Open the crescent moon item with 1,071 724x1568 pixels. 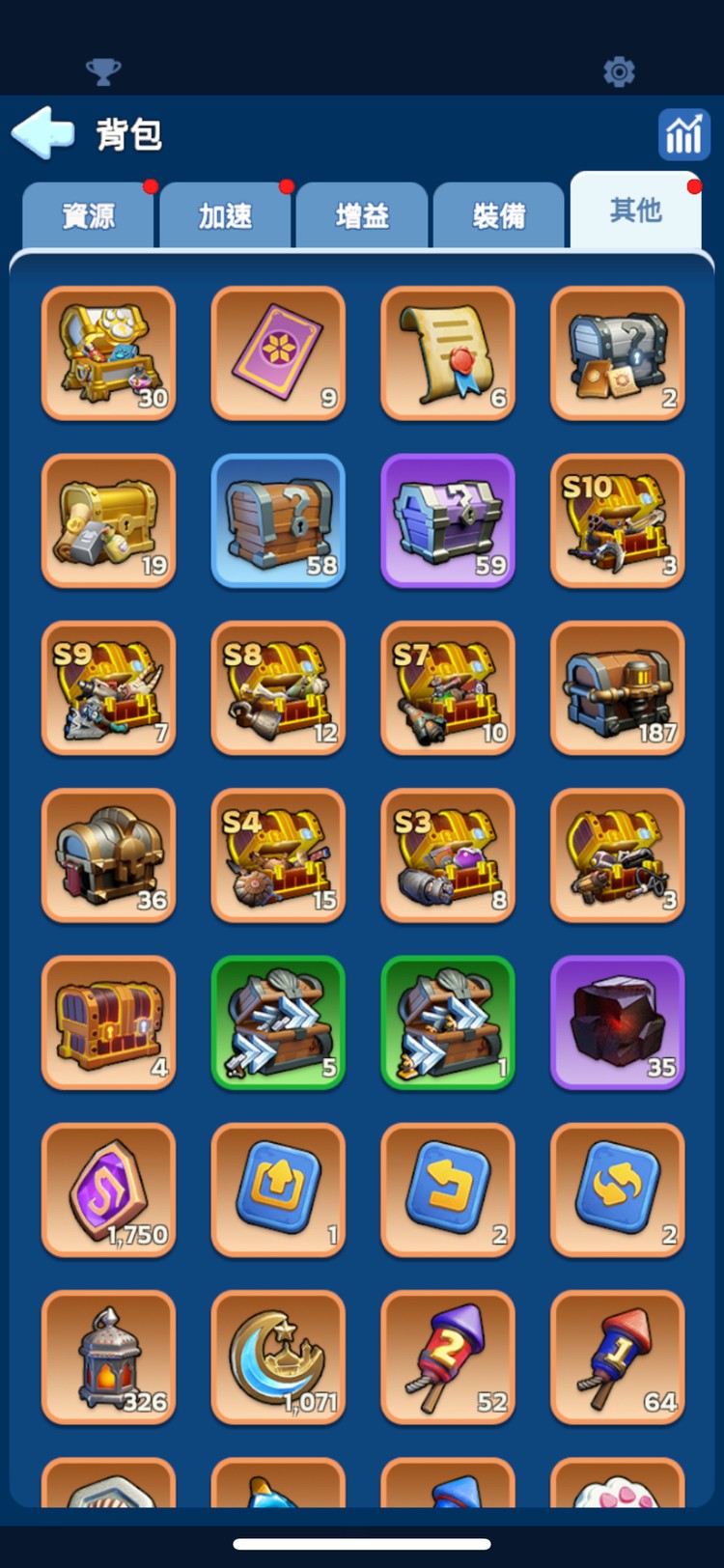tap(278, 1357)
